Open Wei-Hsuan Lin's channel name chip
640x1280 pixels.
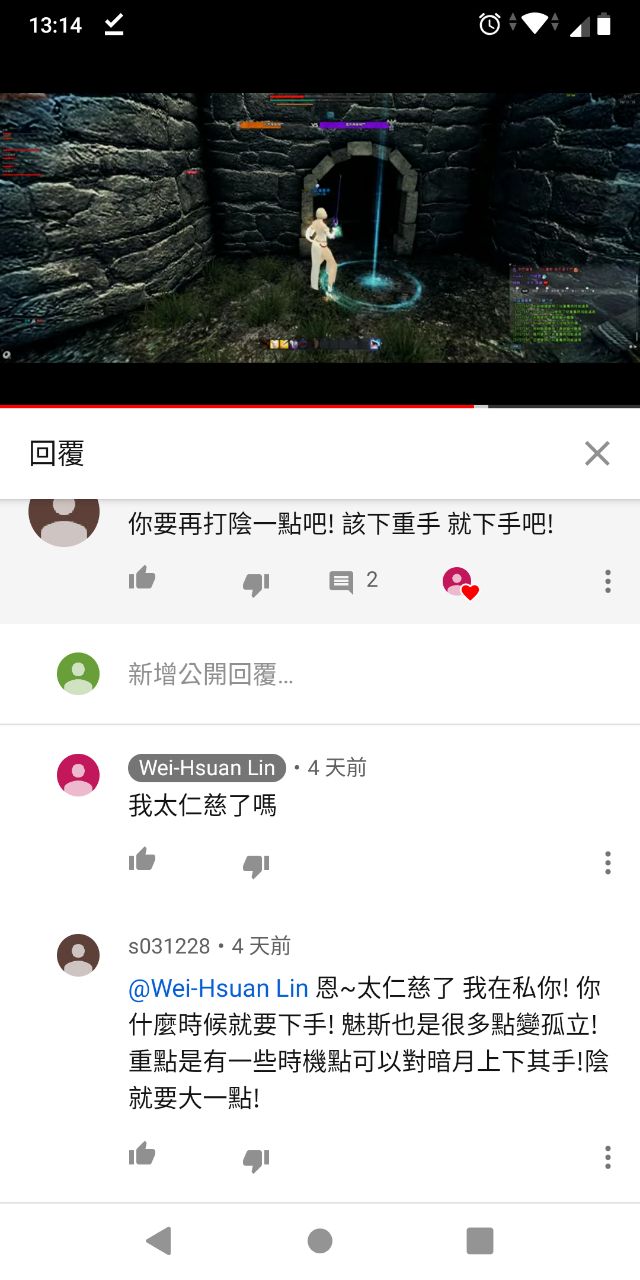[207, 768]
